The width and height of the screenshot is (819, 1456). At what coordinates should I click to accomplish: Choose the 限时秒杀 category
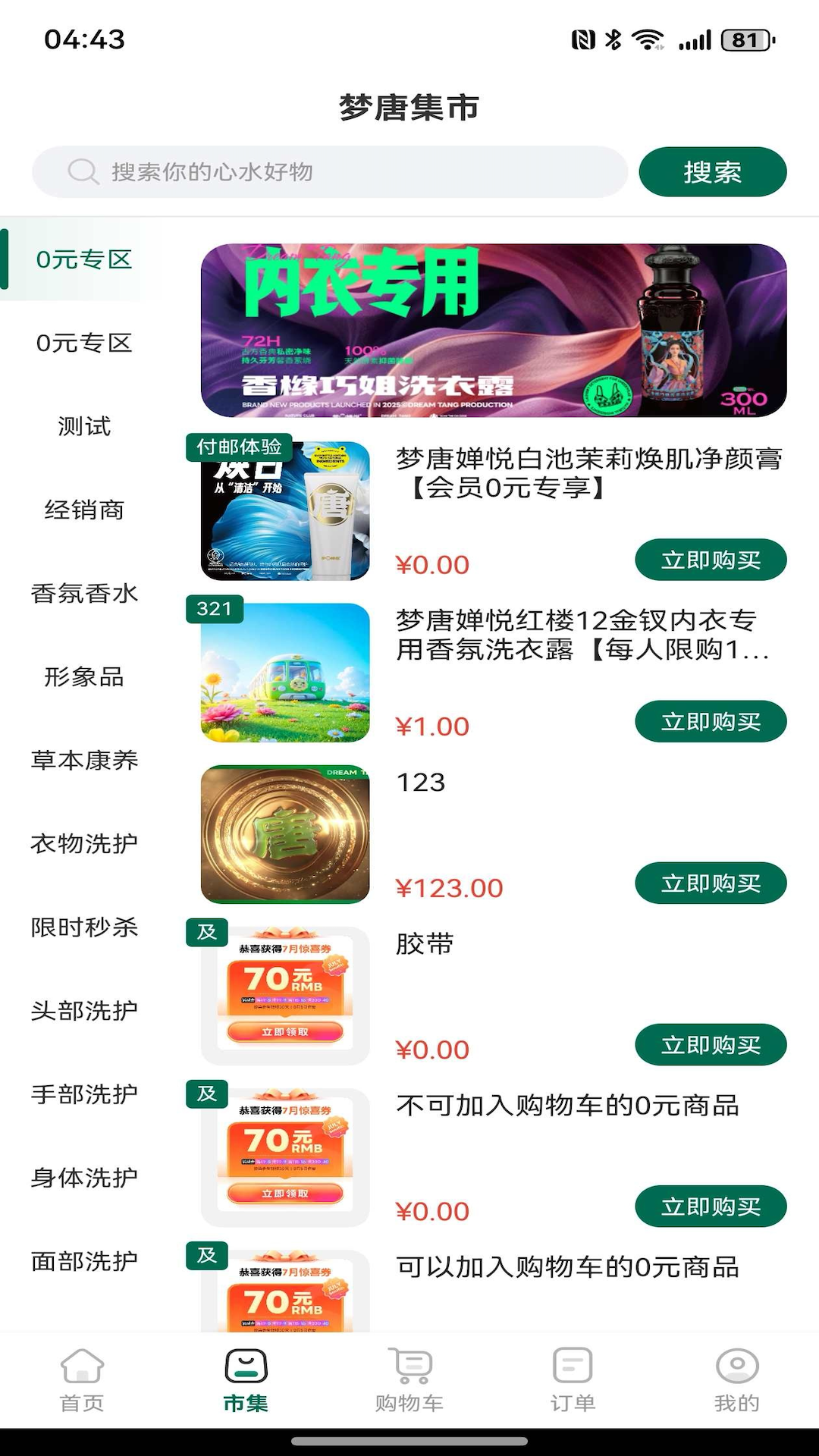84,928
